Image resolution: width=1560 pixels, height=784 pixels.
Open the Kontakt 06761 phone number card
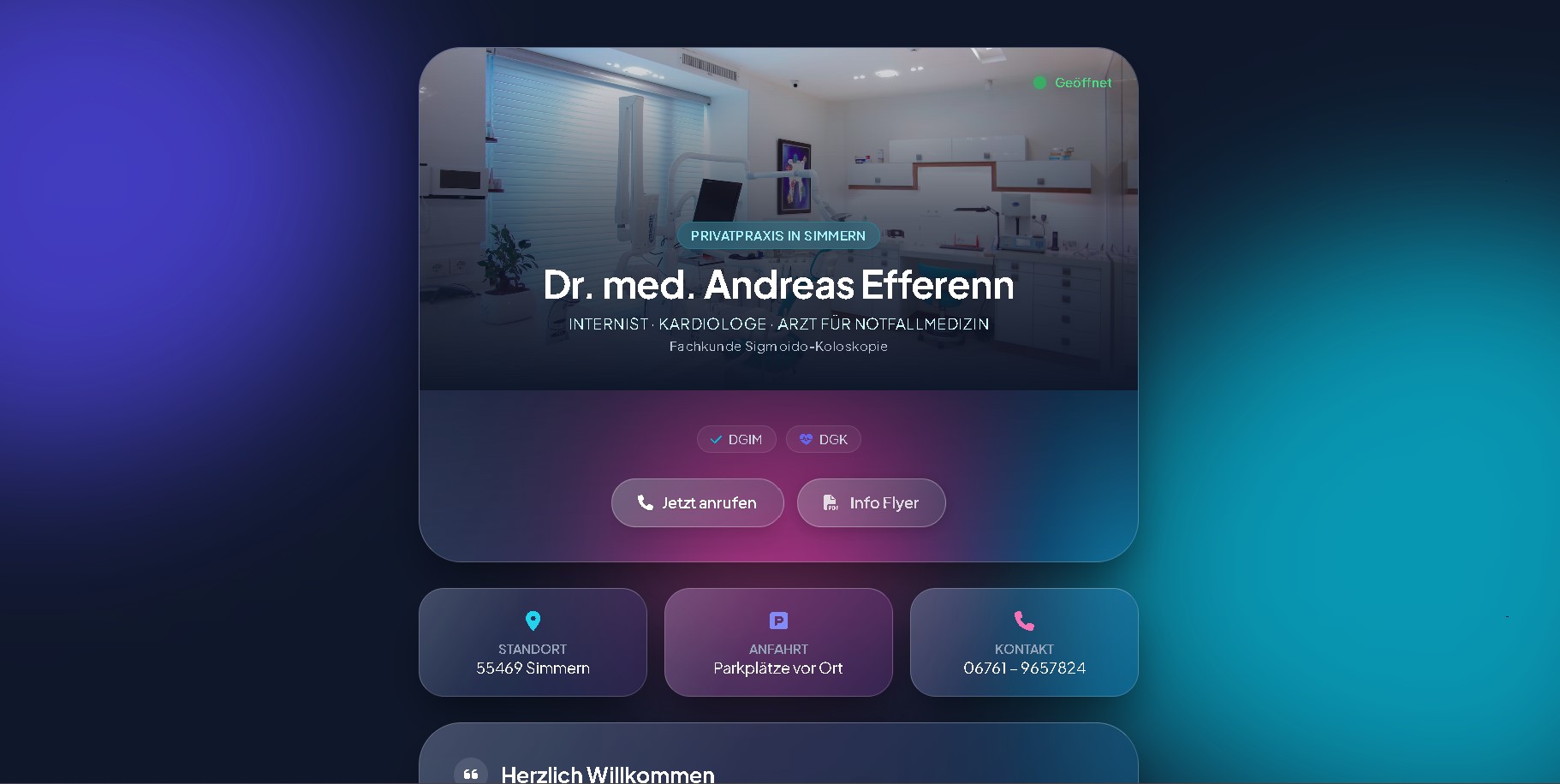click(1024, 643)
